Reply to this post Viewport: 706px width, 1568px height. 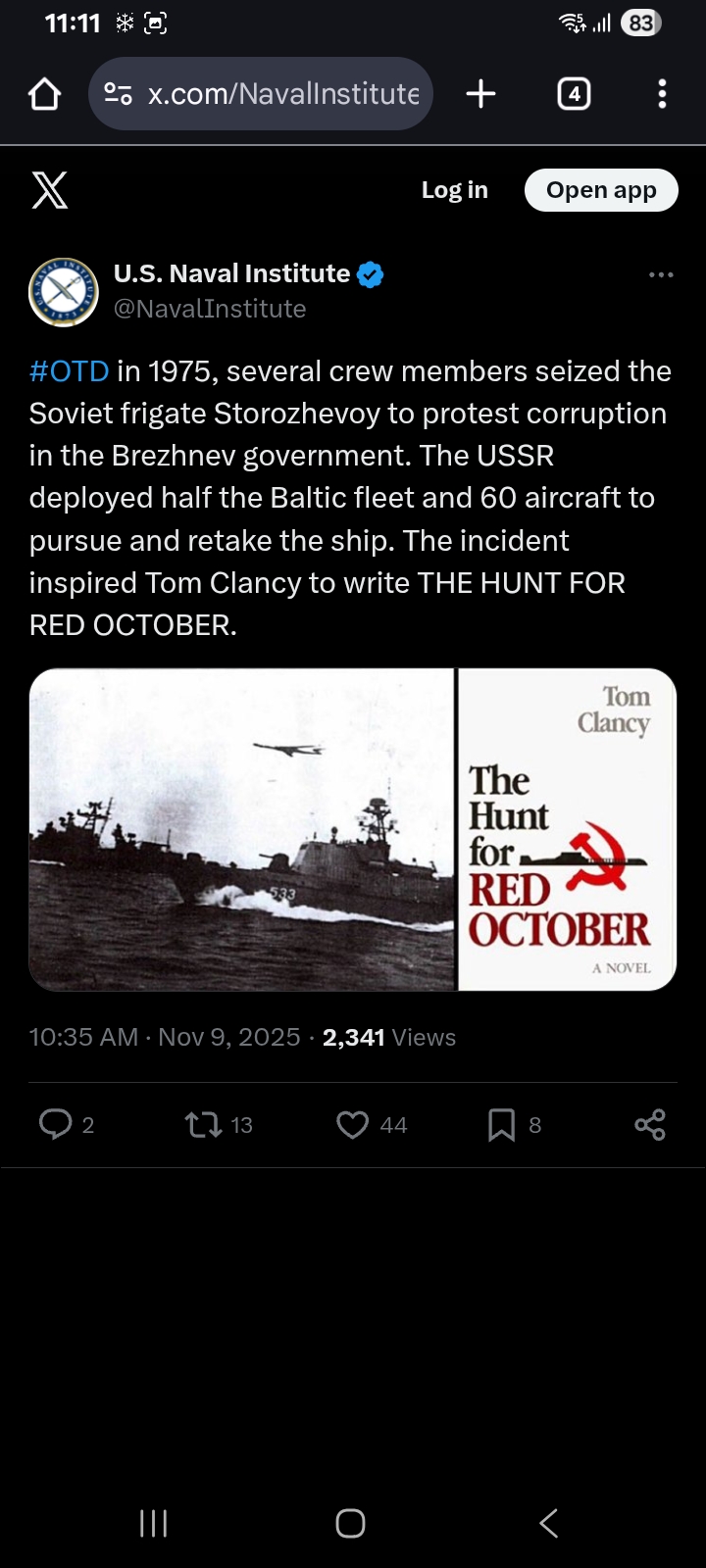(56, 1124)
